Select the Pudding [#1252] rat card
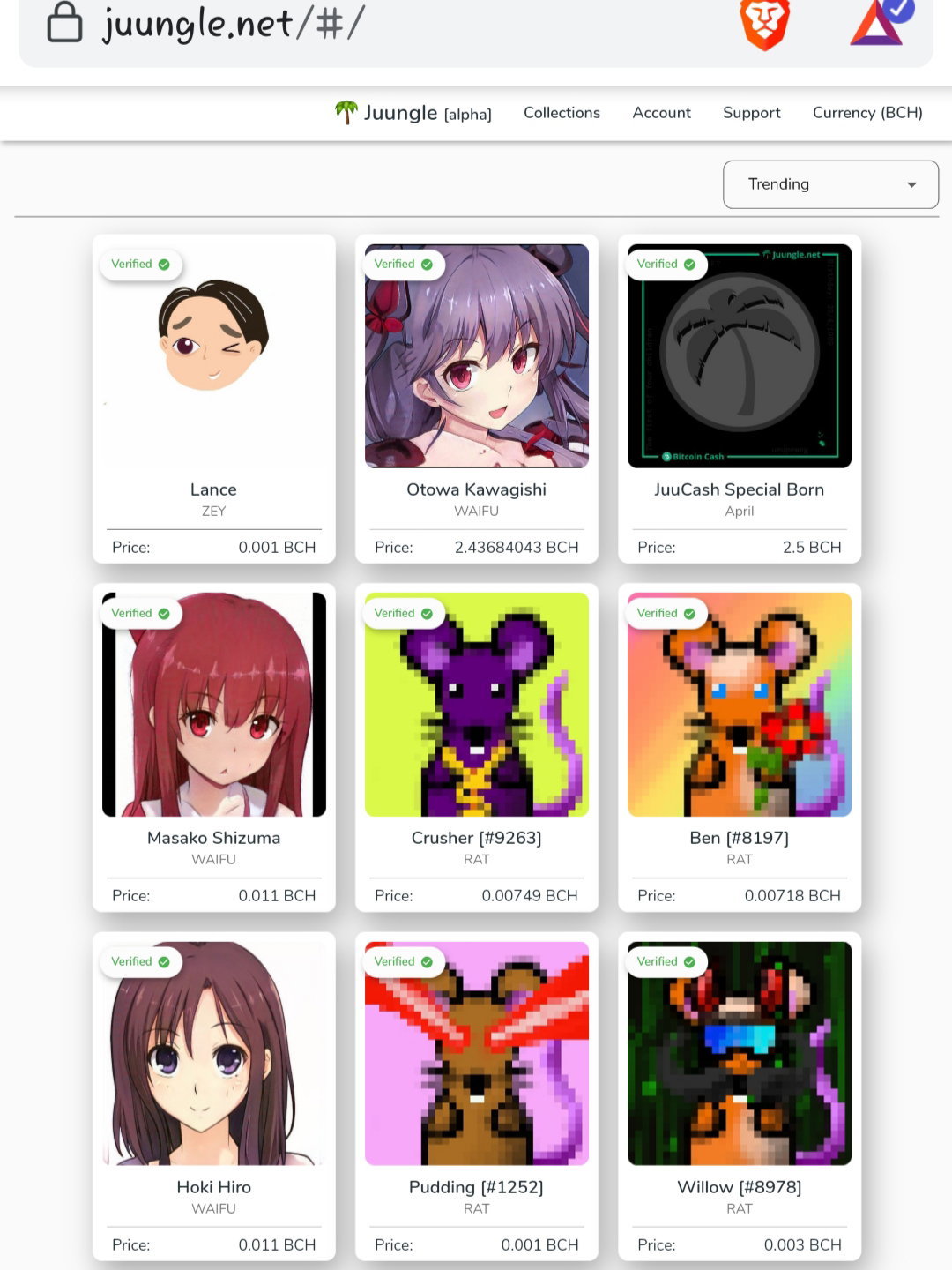Image resolution: width=952 pixels, height=1270 pixels. (x=477, y=1096)
